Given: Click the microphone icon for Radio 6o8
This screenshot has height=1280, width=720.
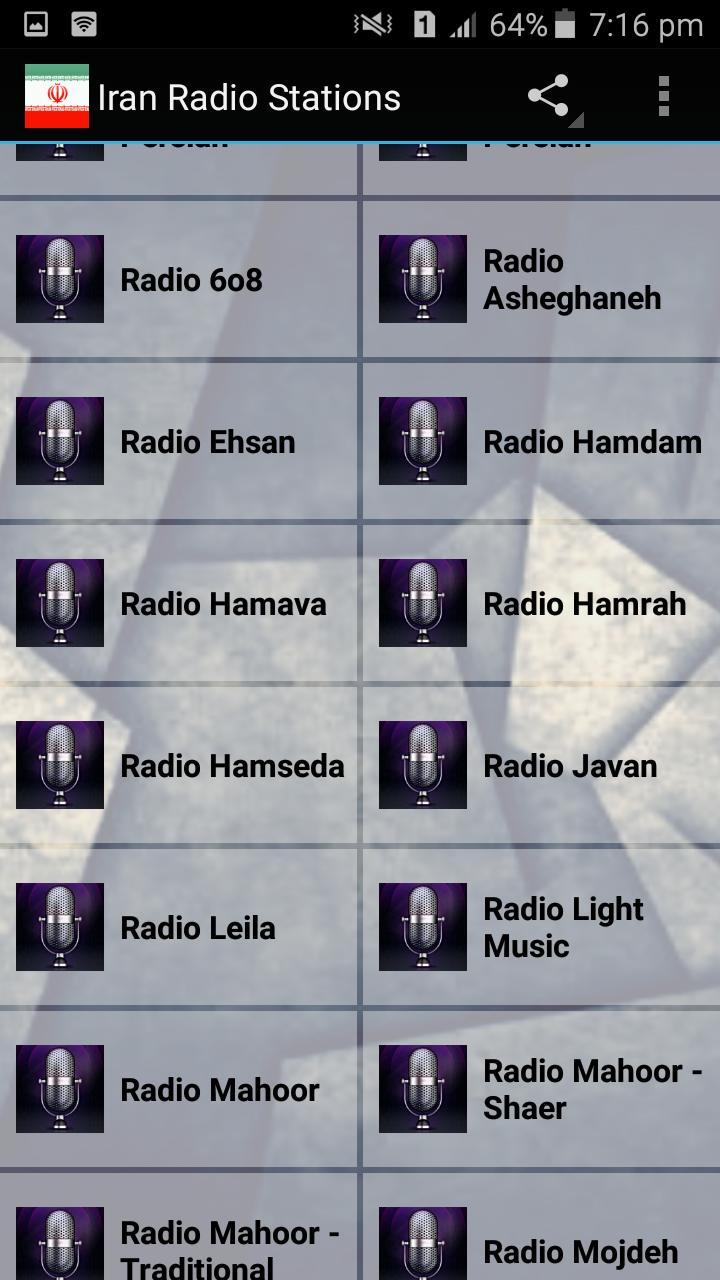Looking at the screenshot, I should tap(60, 279).
